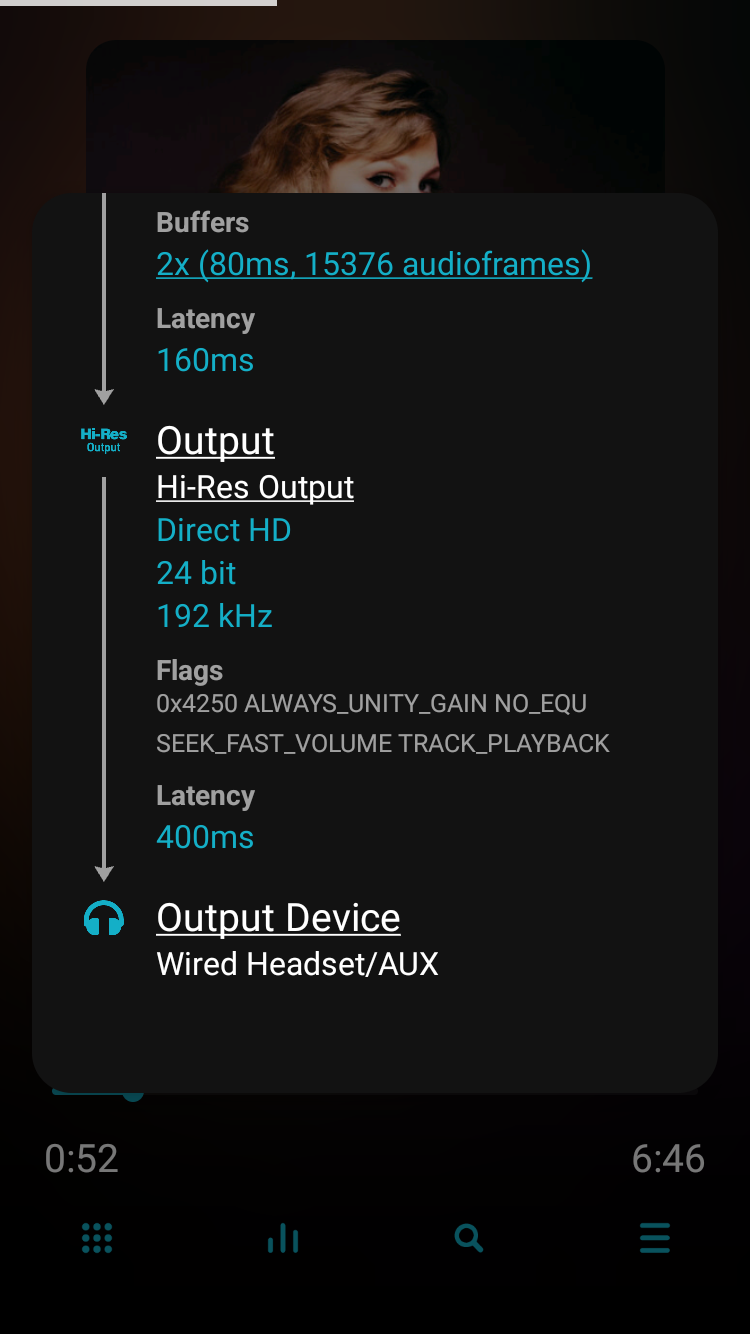Open search from the bottom bar
This screenshot has width=750, height=1334.
coord(469,1238)
